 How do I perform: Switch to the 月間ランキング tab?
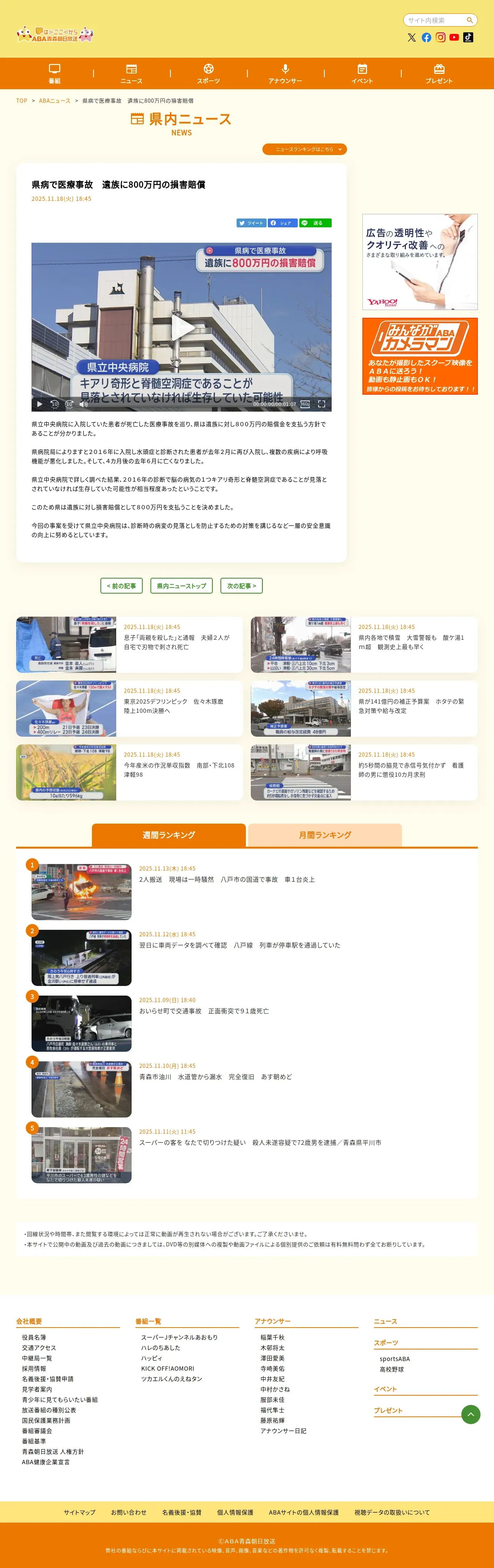click(x=325, y=834)
